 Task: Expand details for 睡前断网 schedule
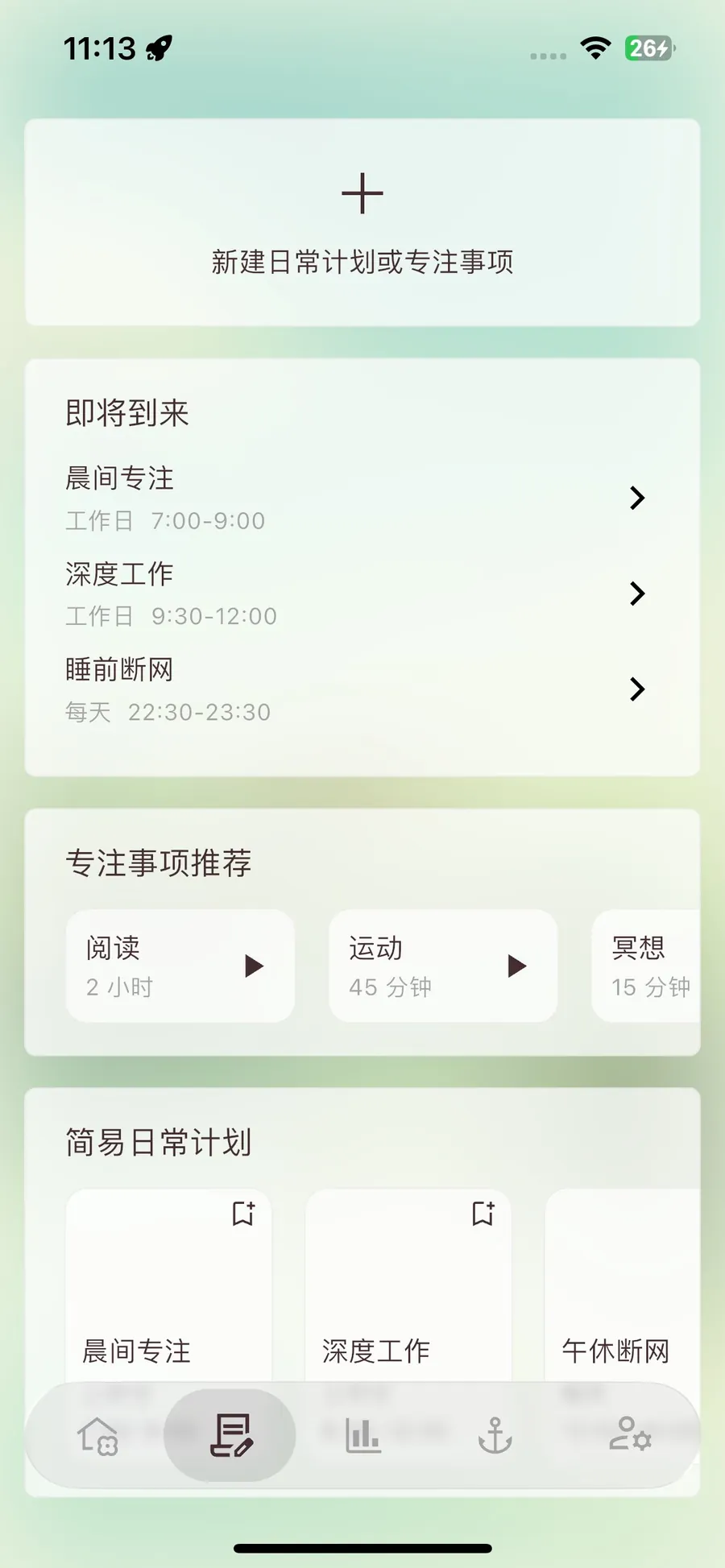637,690
